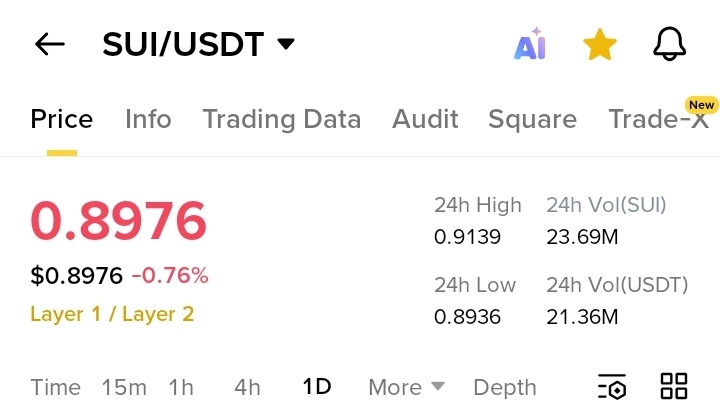Viewport: 720px width, 404px height.
Task: Choose the 4h chart interval
Action: tap(247, 387)
